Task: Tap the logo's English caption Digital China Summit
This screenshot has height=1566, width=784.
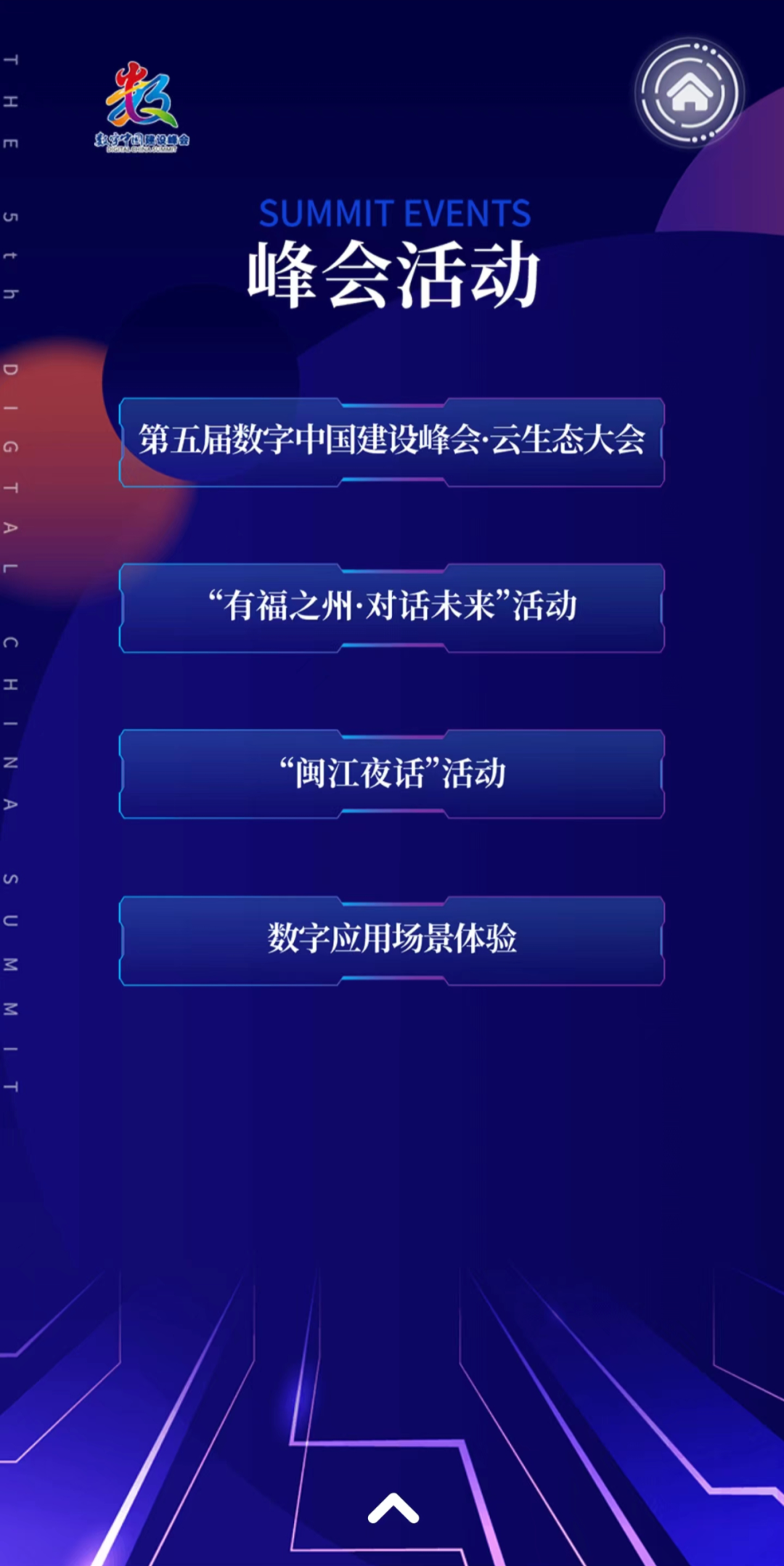Action: pos(142,149)
